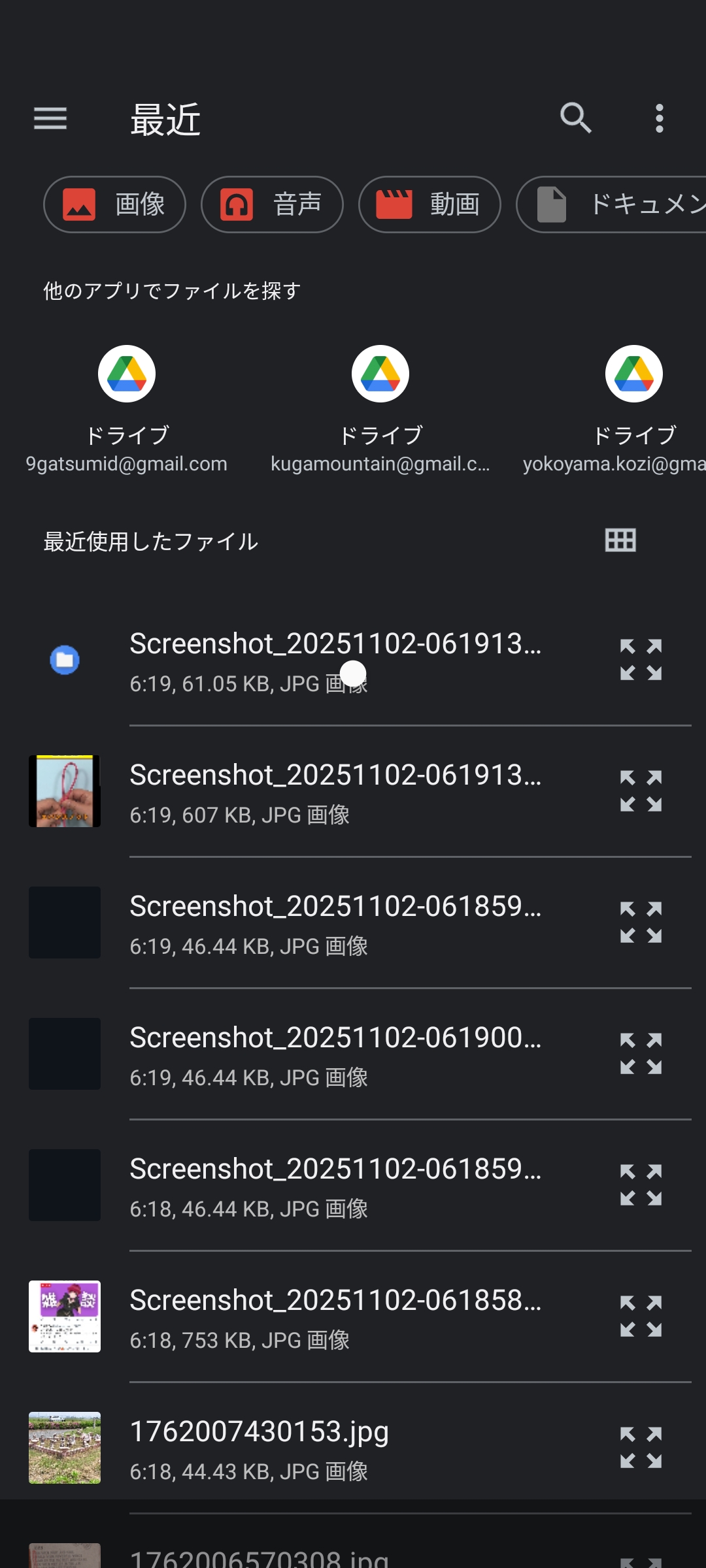
Task: Select the 音声 filter chip
Action: pyautogui.click(x=272, y=204)
